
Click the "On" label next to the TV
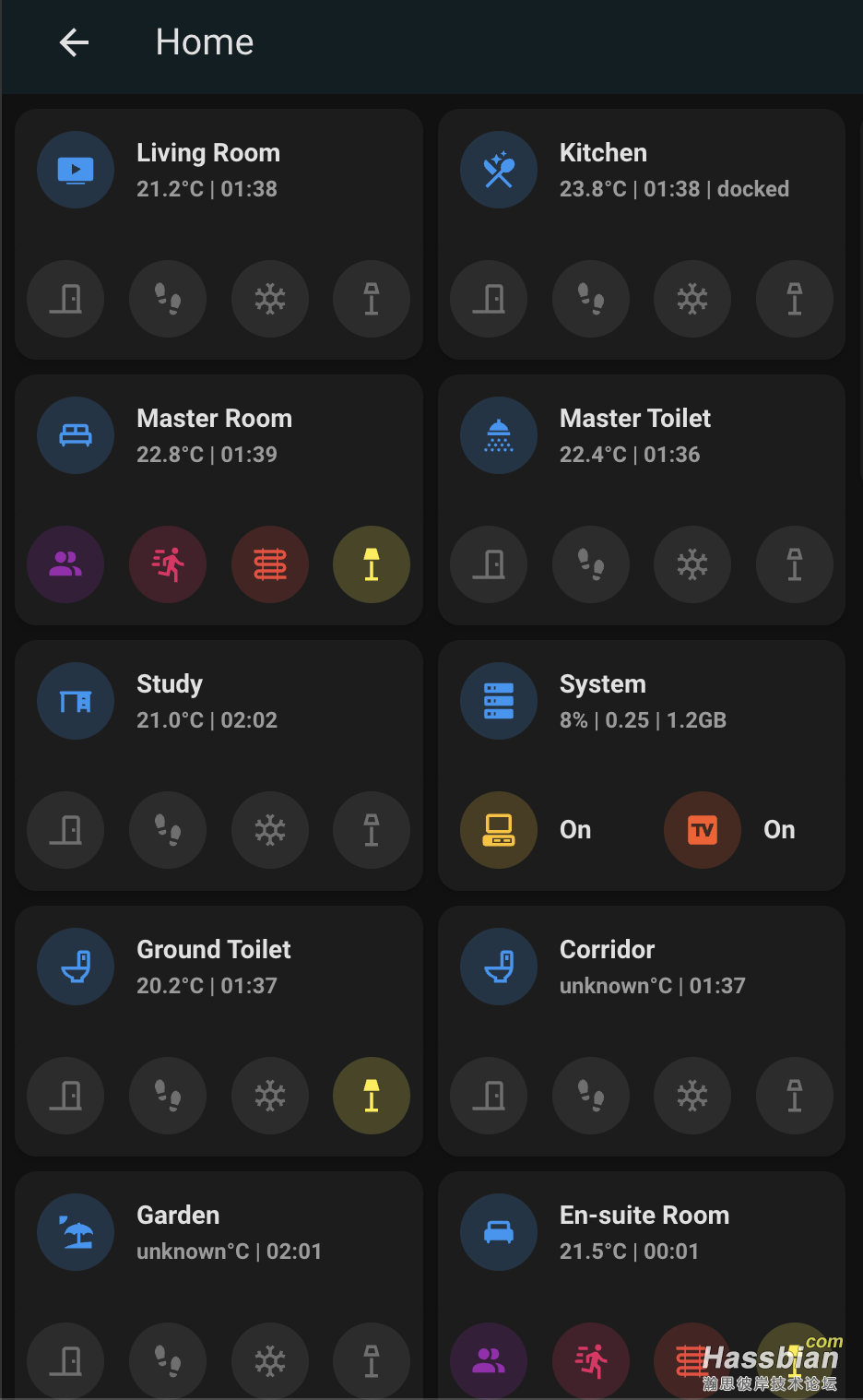tap(778, 830)
